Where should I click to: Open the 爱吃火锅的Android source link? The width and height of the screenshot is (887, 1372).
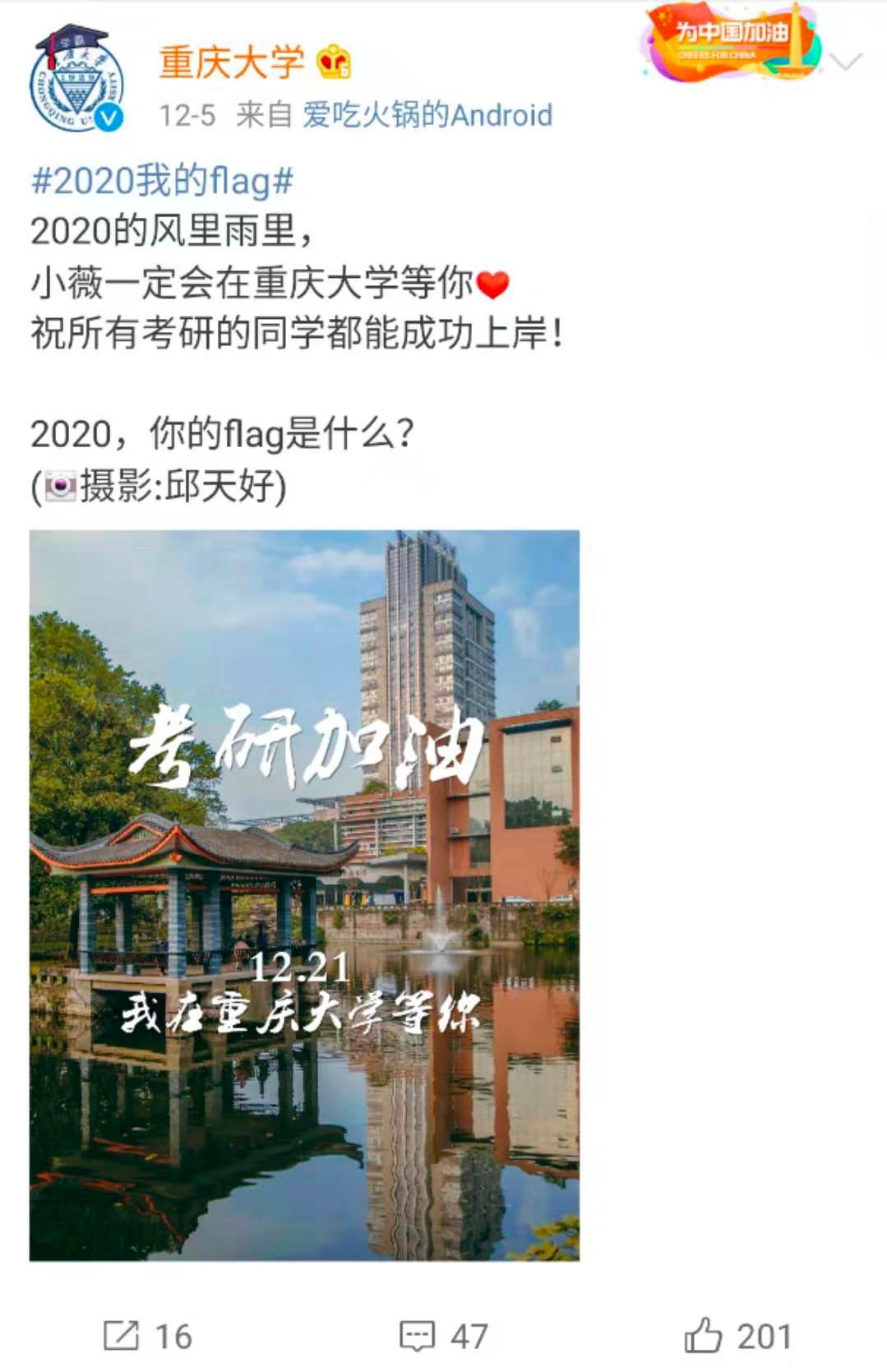pos(427,115)
